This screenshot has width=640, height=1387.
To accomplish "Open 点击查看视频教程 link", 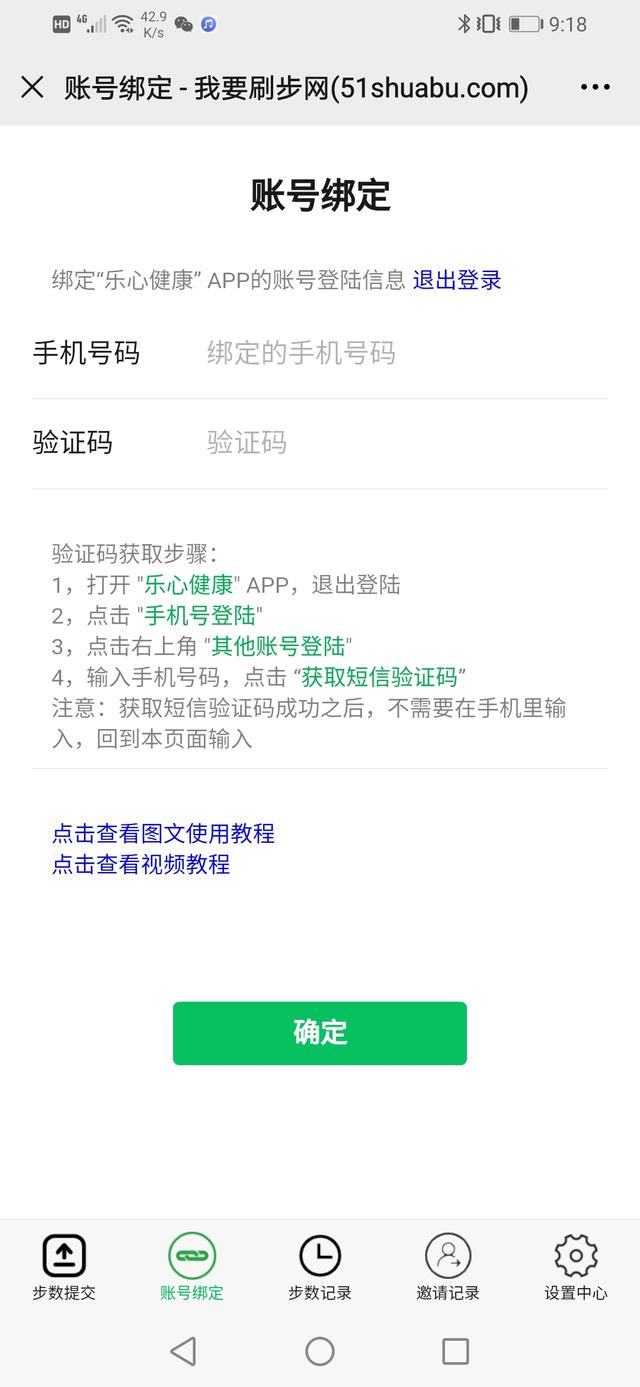I will point(141,864).
